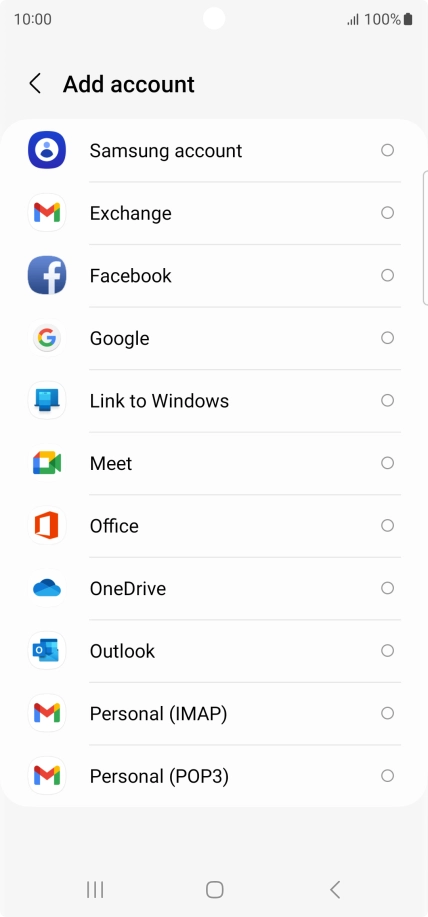
Task: Open recent apps from navigation bar
Action: coord(95,890)
